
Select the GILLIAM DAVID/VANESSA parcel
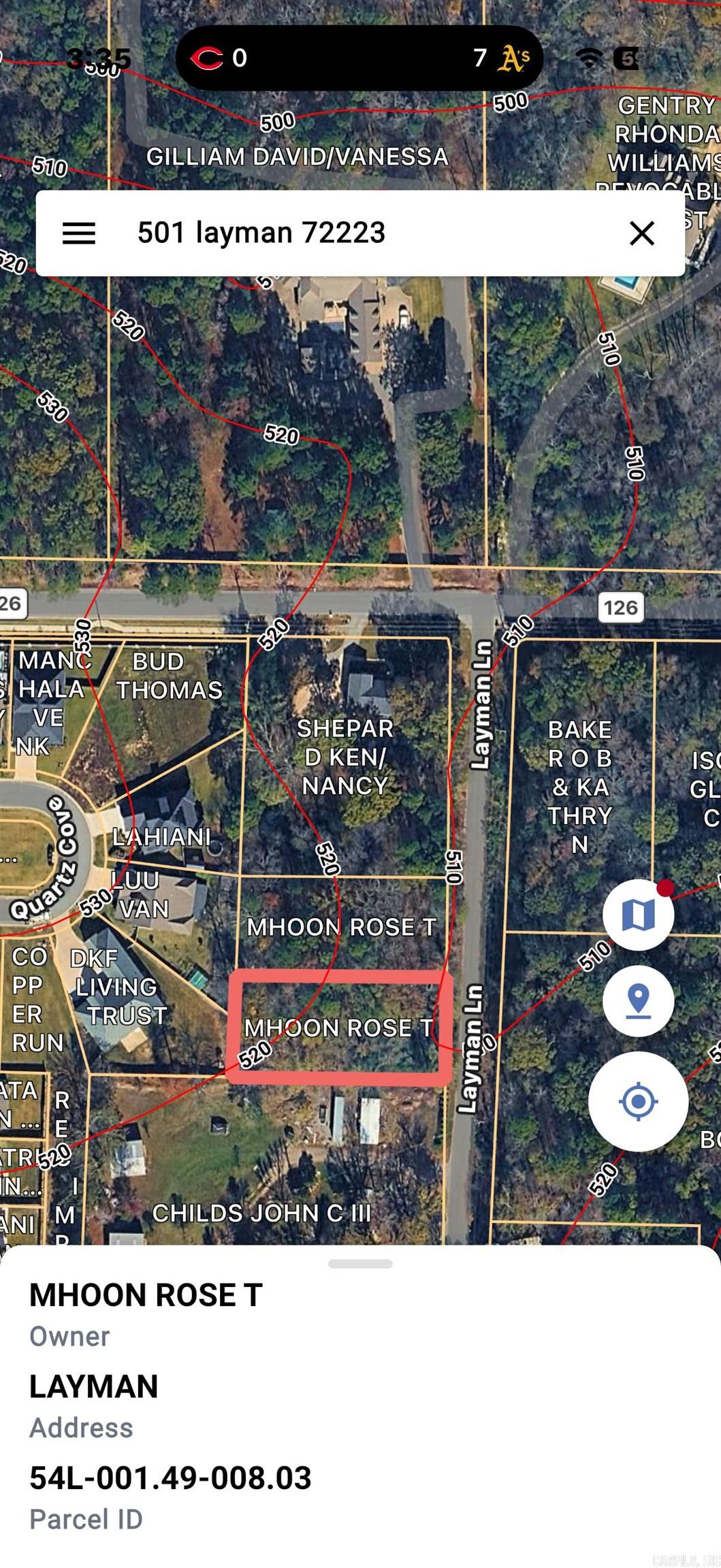point(298,157)
